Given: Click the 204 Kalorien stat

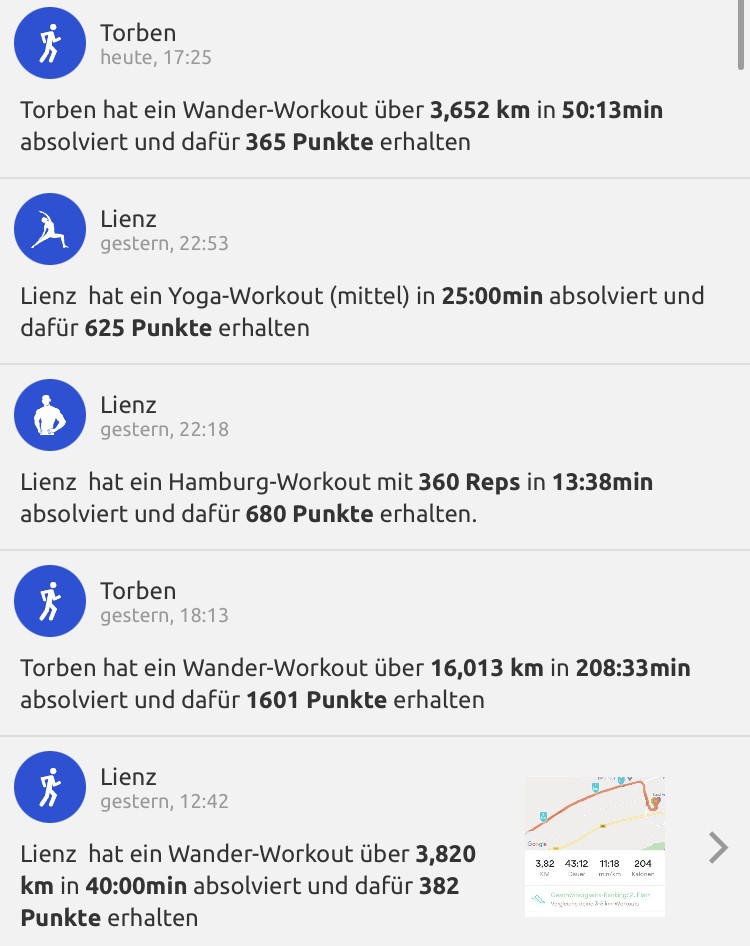Looking at the screenshot, I should click(642, 862).
